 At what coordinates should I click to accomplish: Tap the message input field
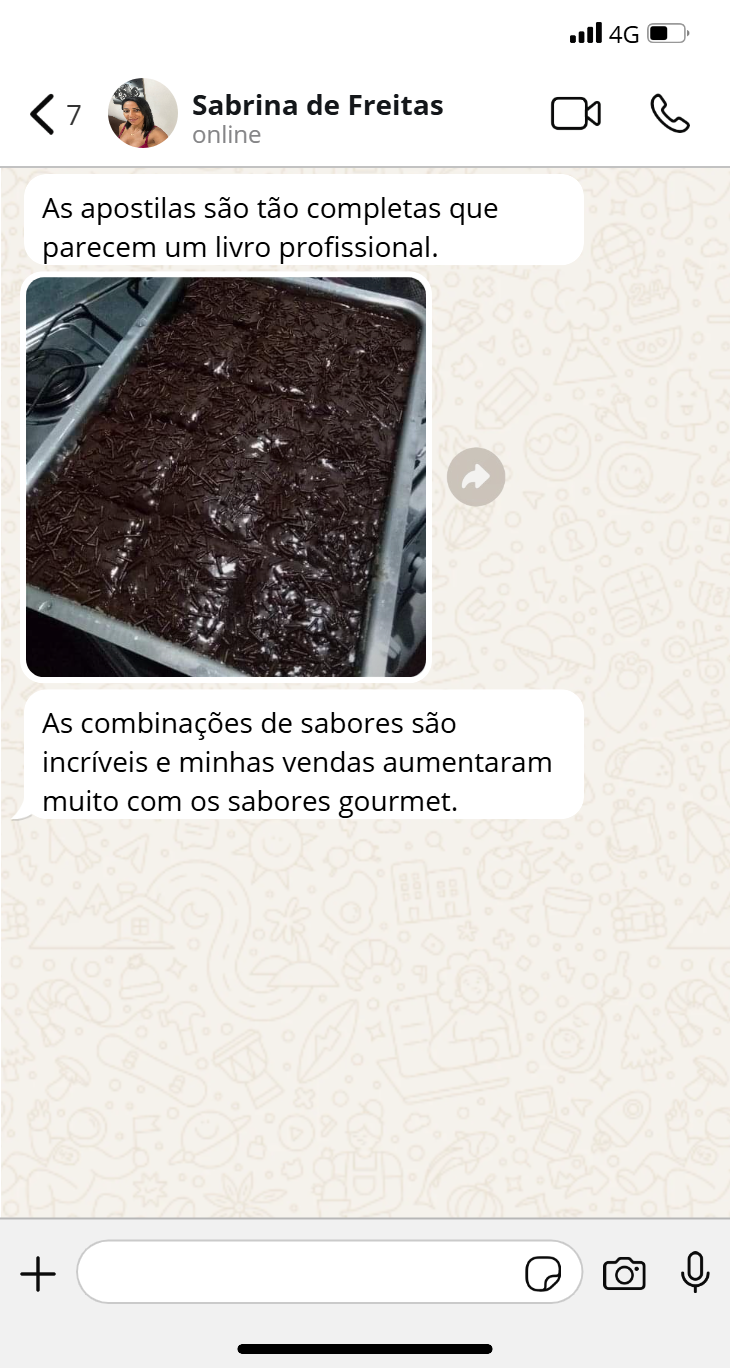point(300,1272)
